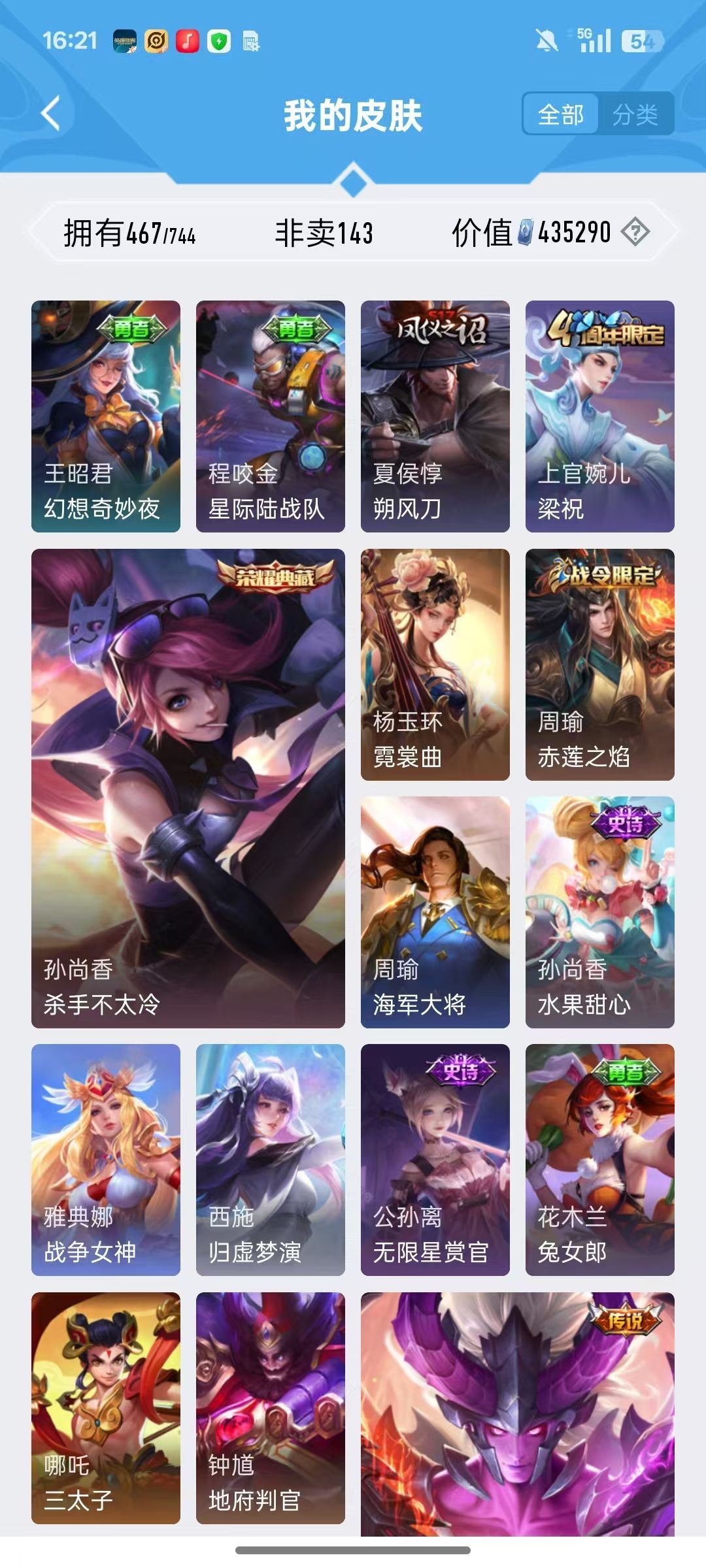Open 西施 归虚梦演 skin
Viewport: 706px width, 1568px height.
[x=271, y=1160]
